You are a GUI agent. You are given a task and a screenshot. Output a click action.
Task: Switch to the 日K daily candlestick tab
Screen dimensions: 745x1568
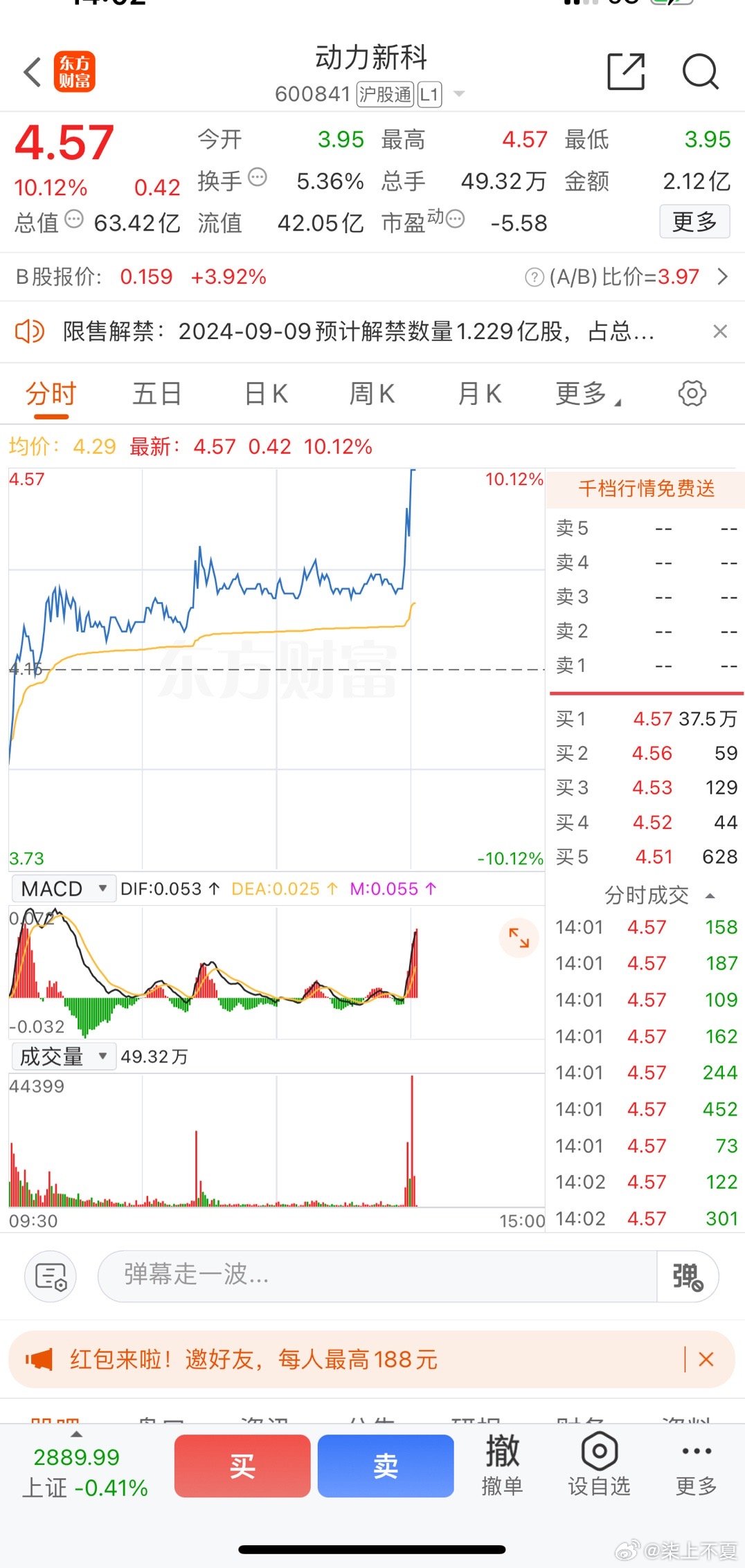tap(264, 393)
